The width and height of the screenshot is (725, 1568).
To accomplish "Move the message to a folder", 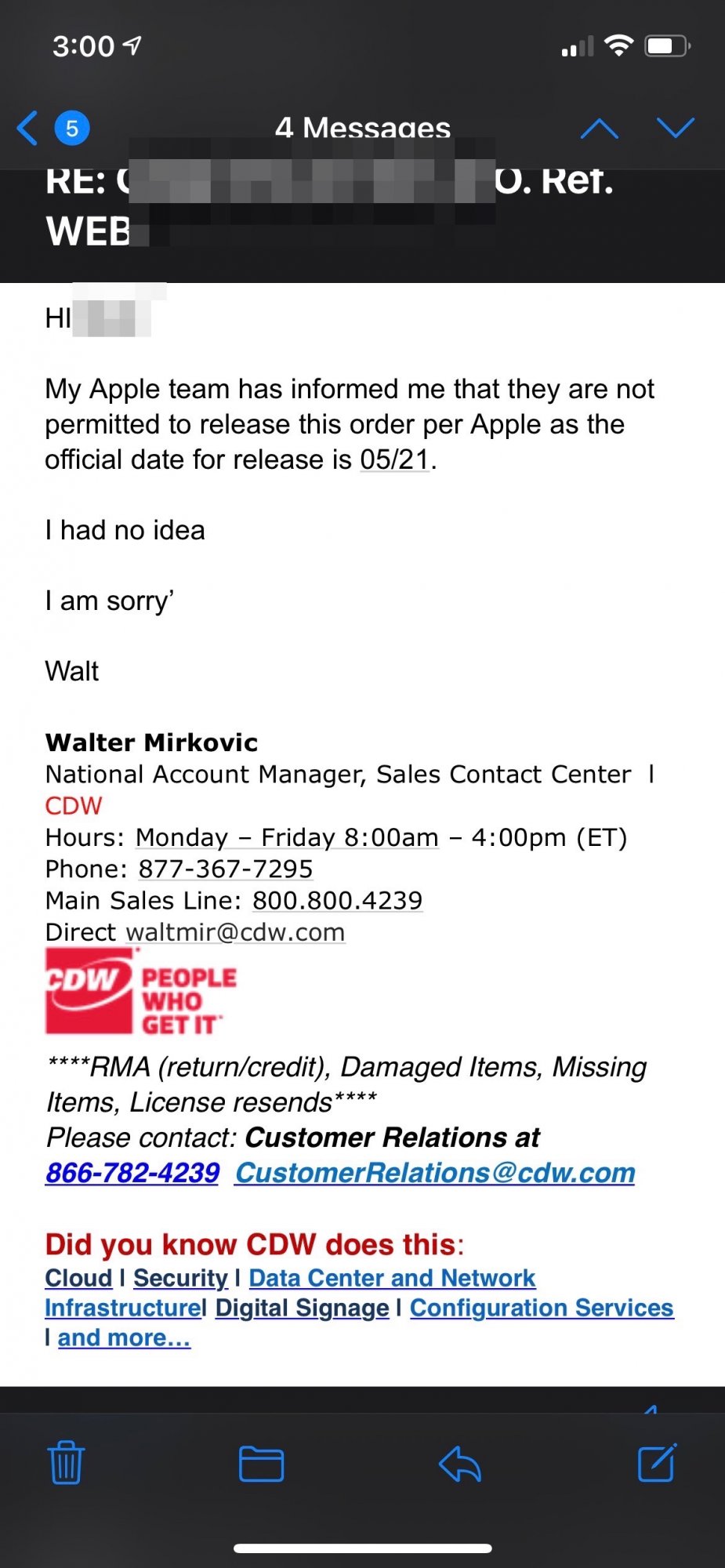I will coord(261,1463).
